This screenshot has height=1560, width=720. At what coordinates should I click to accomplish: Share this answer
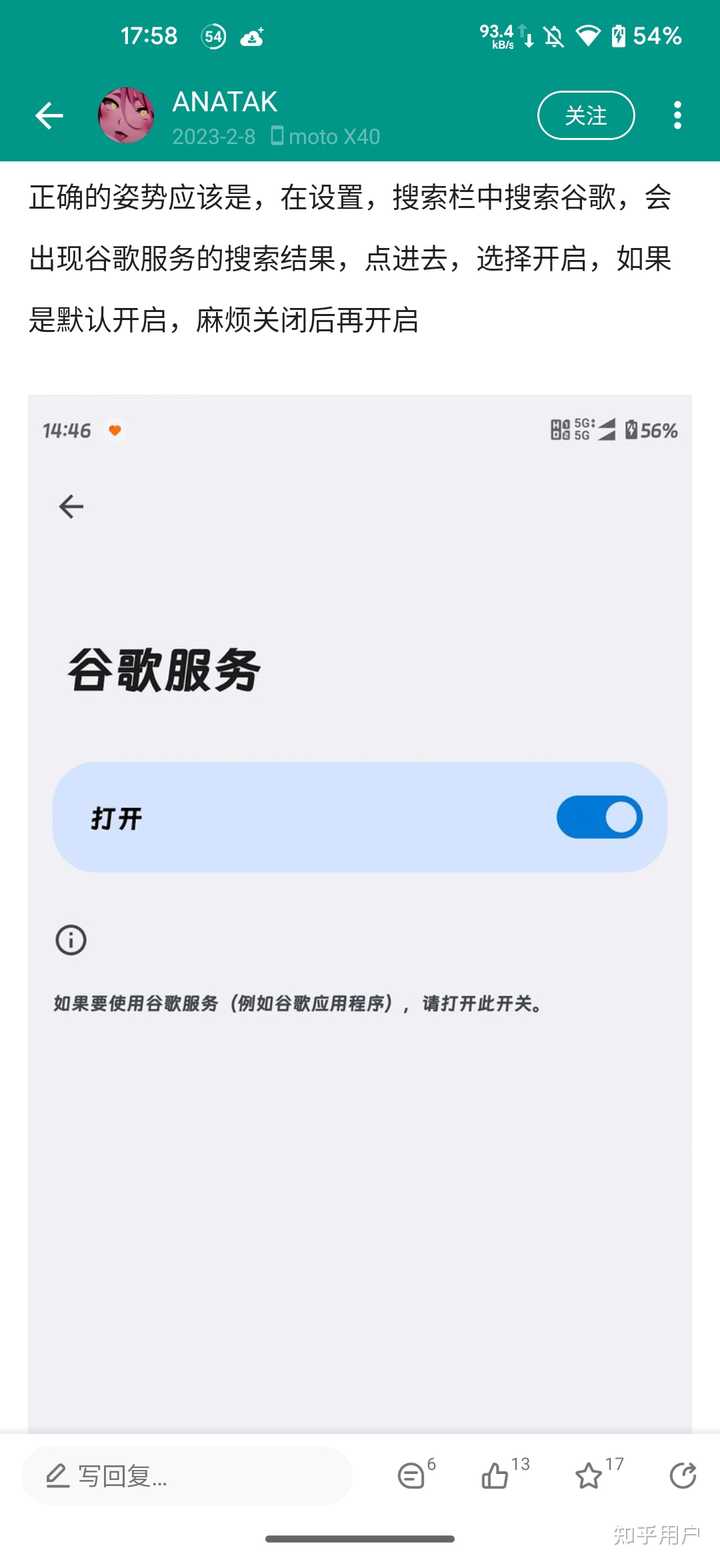(x=682, y=1475)
